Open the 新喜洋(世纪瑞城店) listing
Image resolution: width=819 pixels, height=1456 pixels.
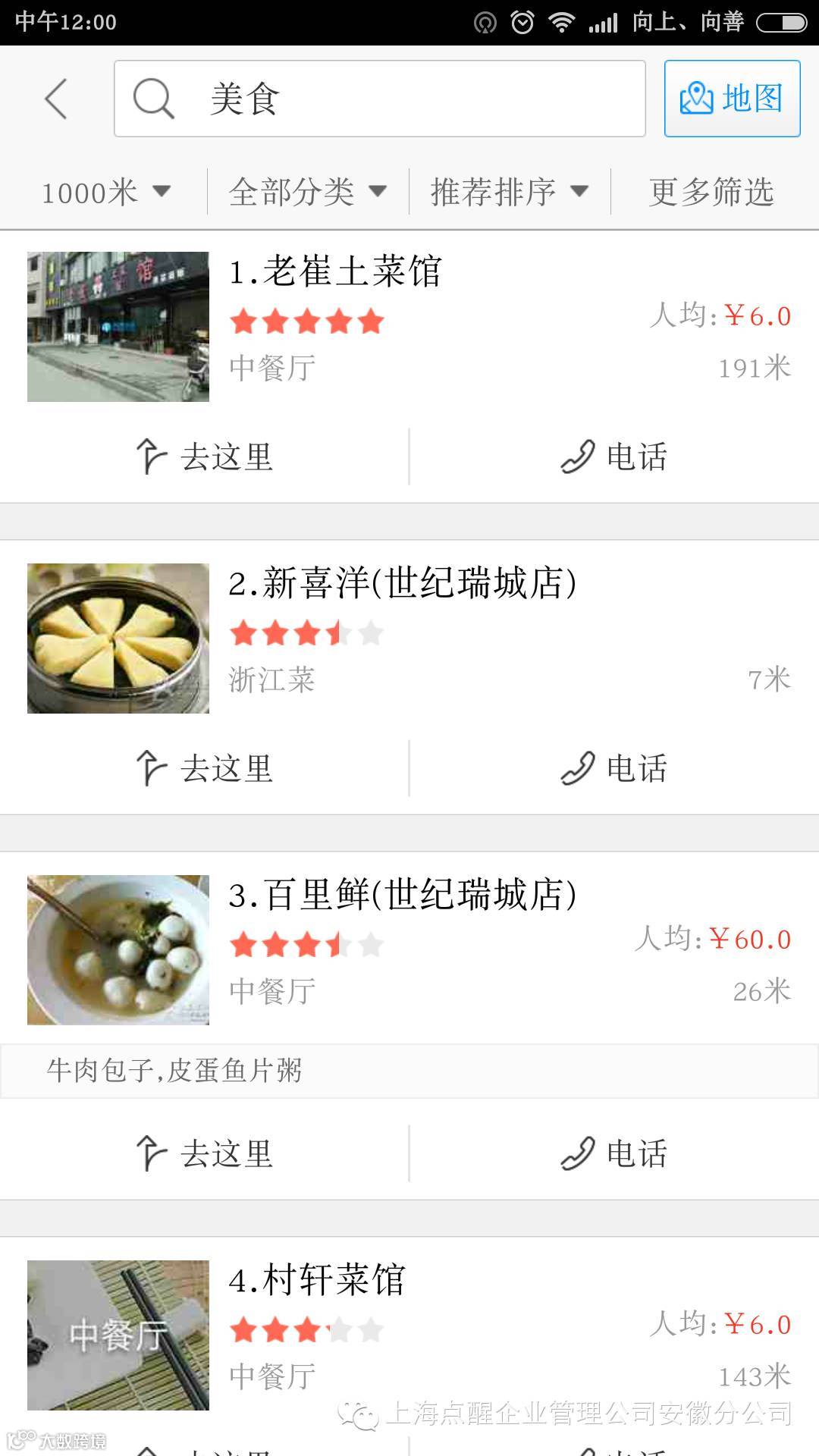[409, 637]
